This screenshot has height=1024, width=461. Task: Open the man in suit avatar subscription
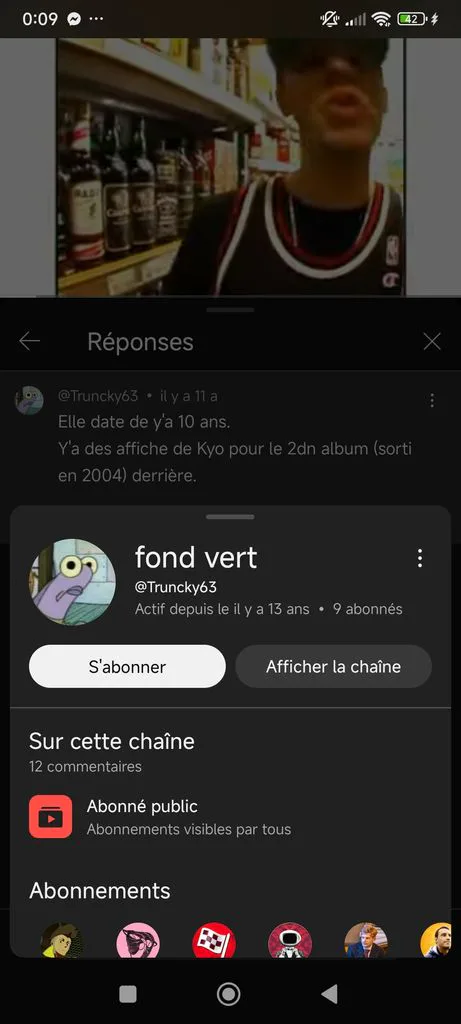click(366, 940)
